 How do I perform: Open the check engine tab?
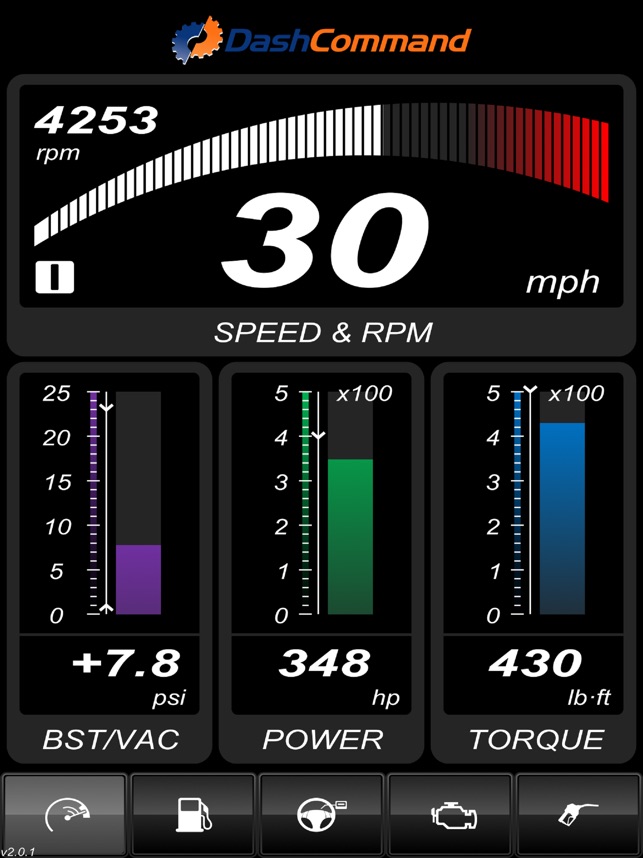(450, 815)
